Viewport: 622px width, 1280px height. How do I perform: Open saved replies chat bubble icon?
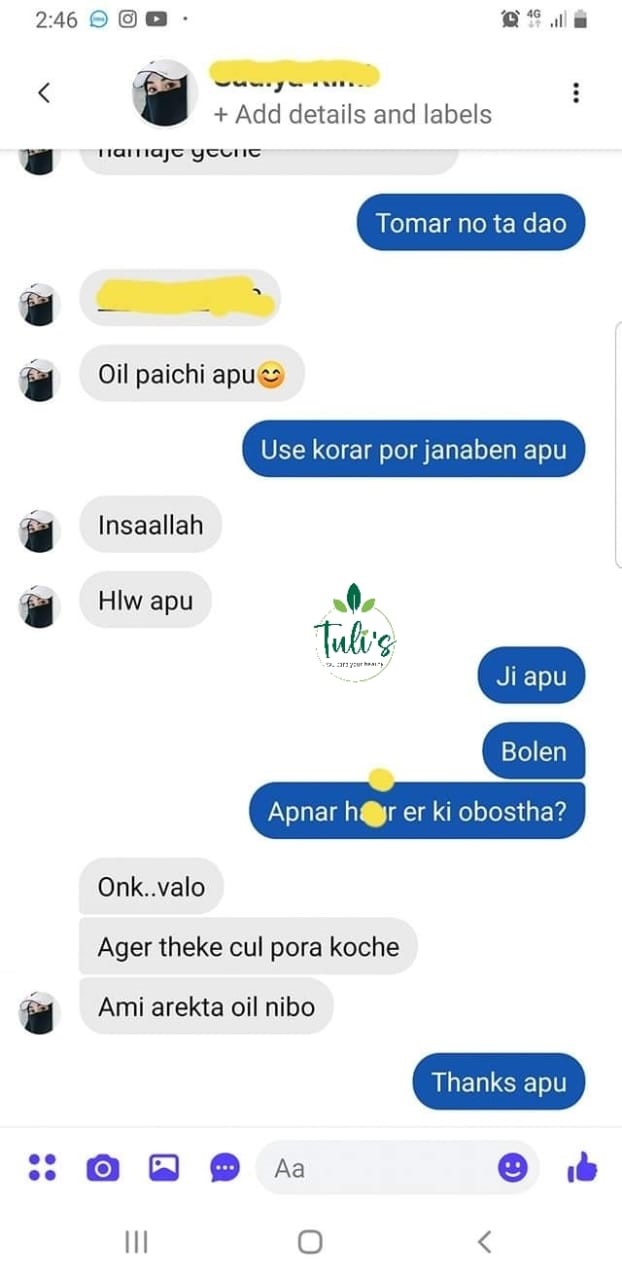pyautogui.click(x=225, y=1167)
